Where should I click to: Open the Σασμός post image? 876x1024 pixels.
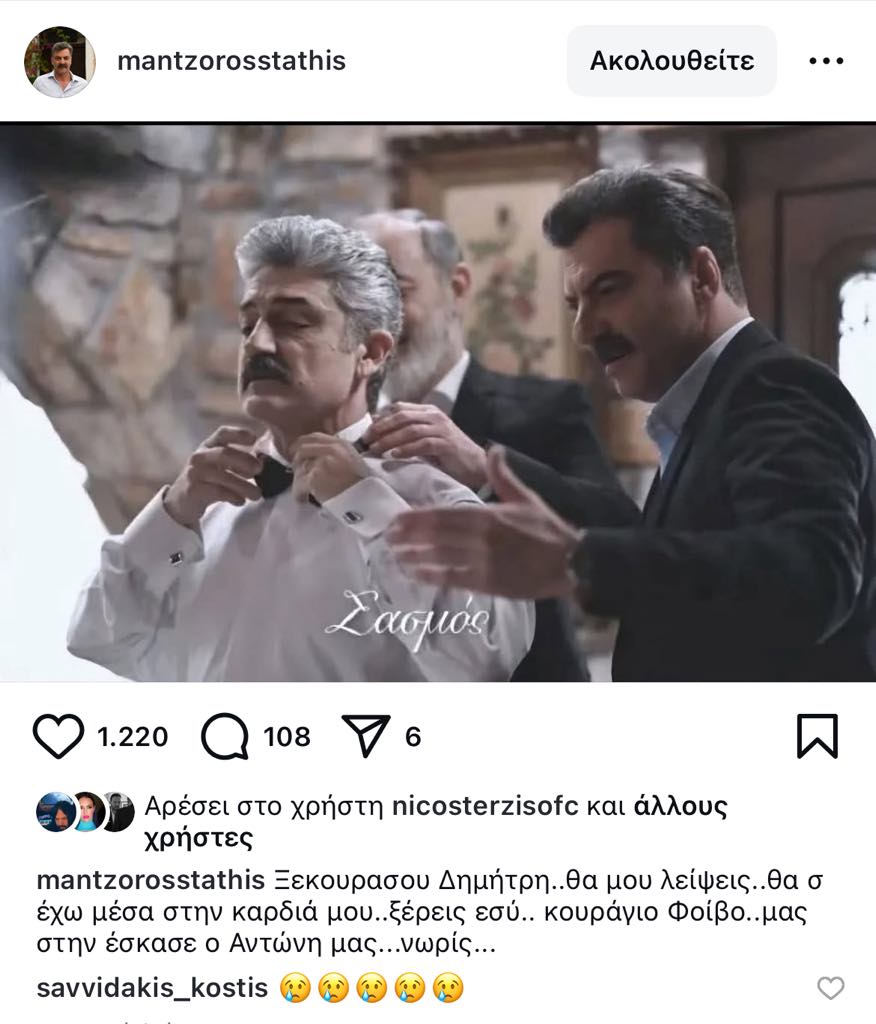pos(438,402)
